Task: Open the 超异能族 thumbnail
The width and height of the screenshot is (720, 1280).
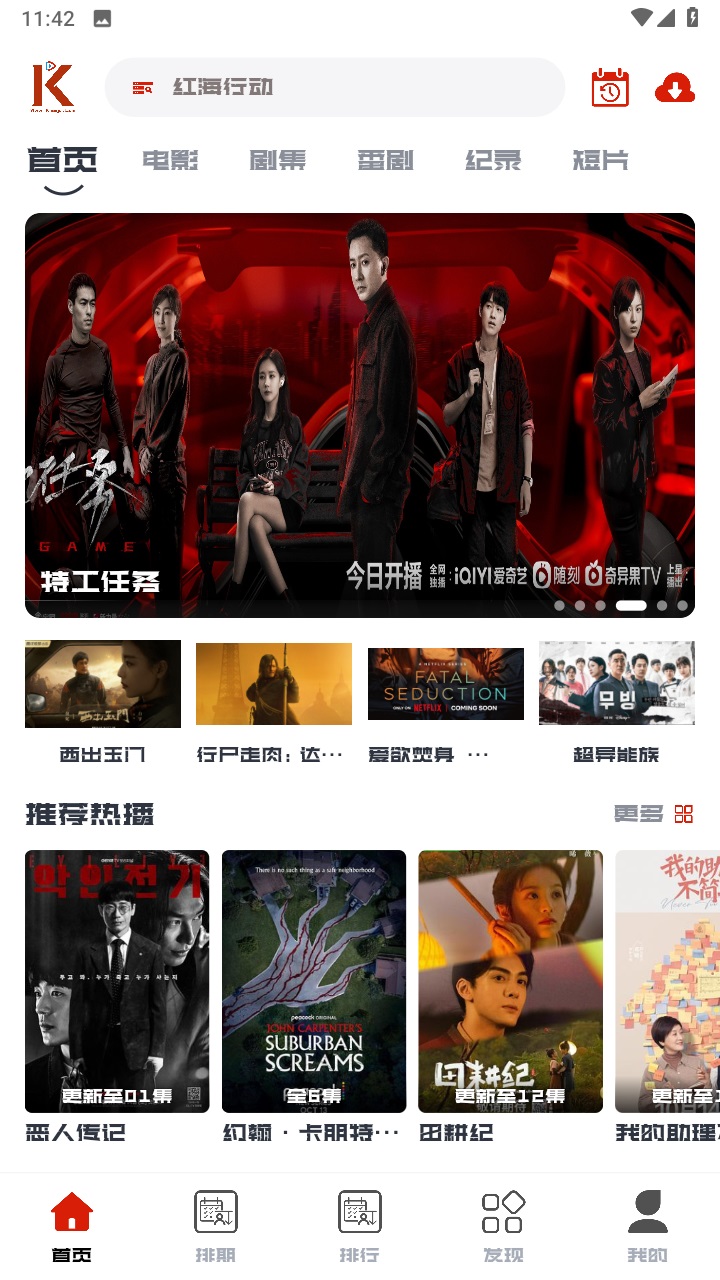Action: coord(616,684)
